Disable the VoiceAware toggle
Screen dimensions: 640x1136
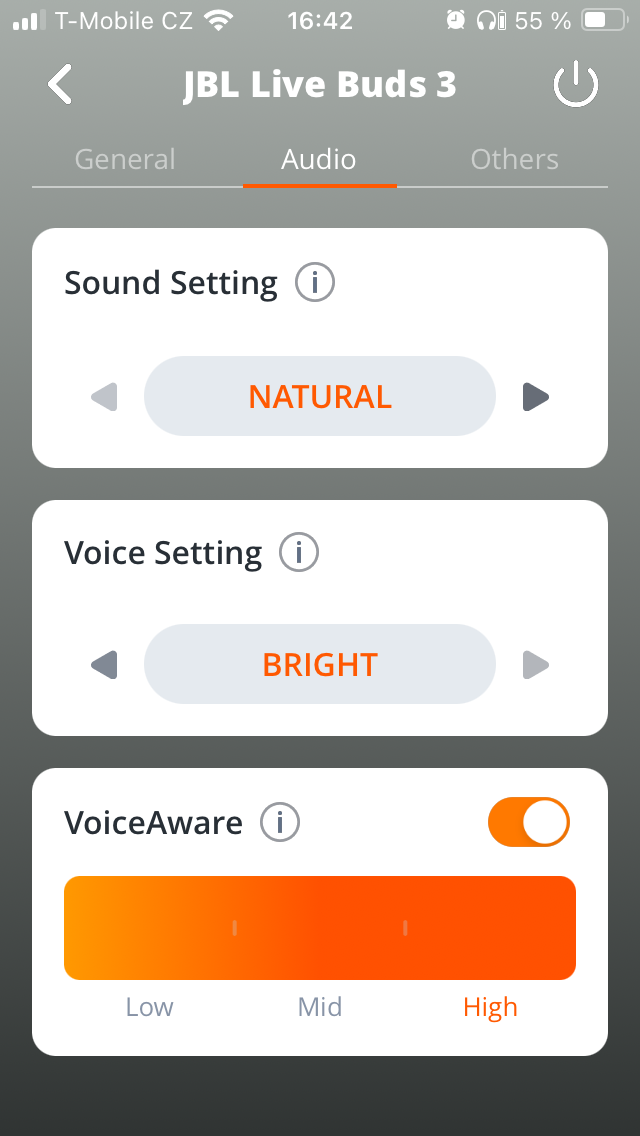pos(528,823)
